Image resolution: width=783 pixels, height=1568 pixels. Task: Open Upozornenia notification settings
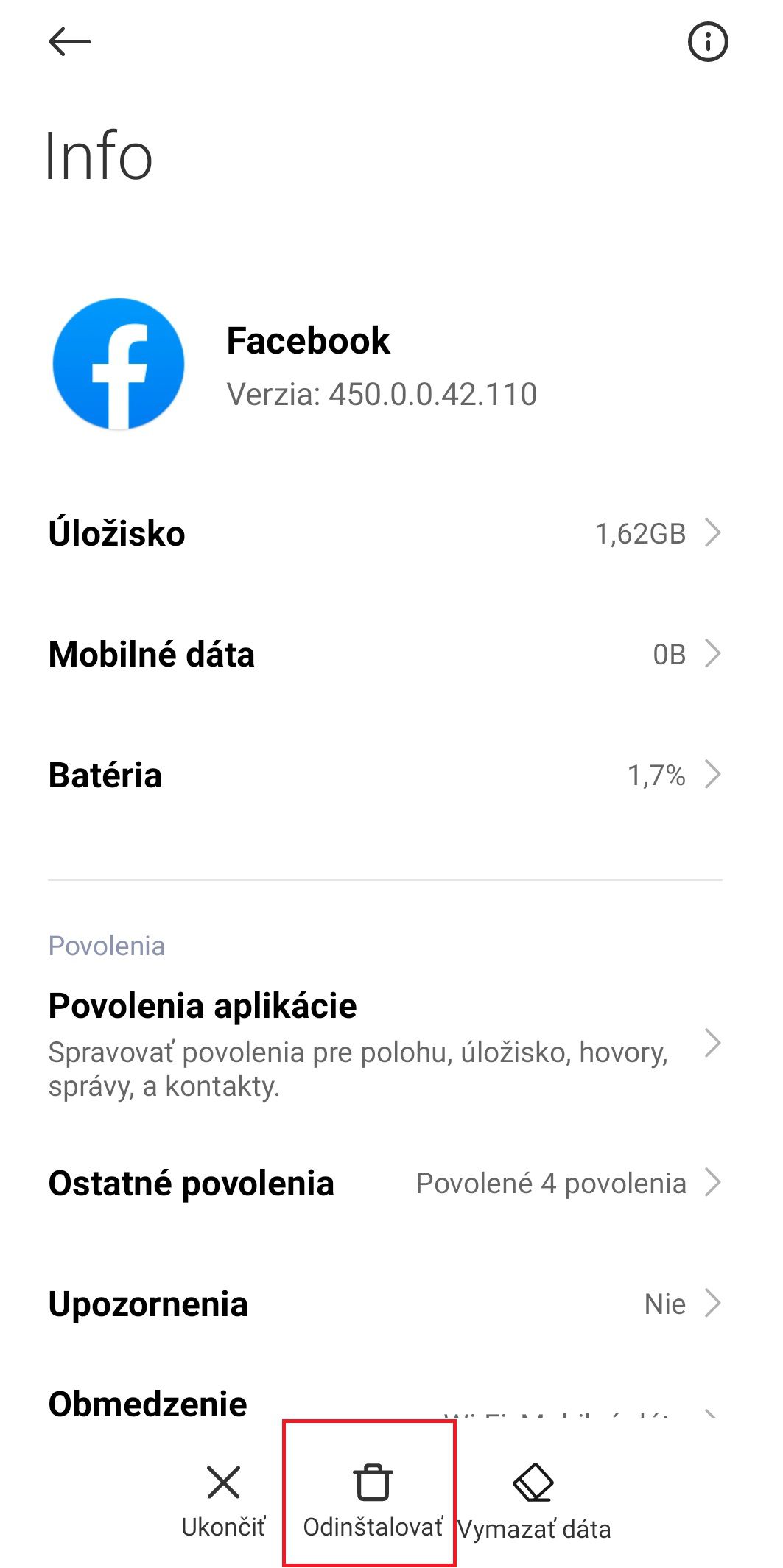(x=385, y=1304)
